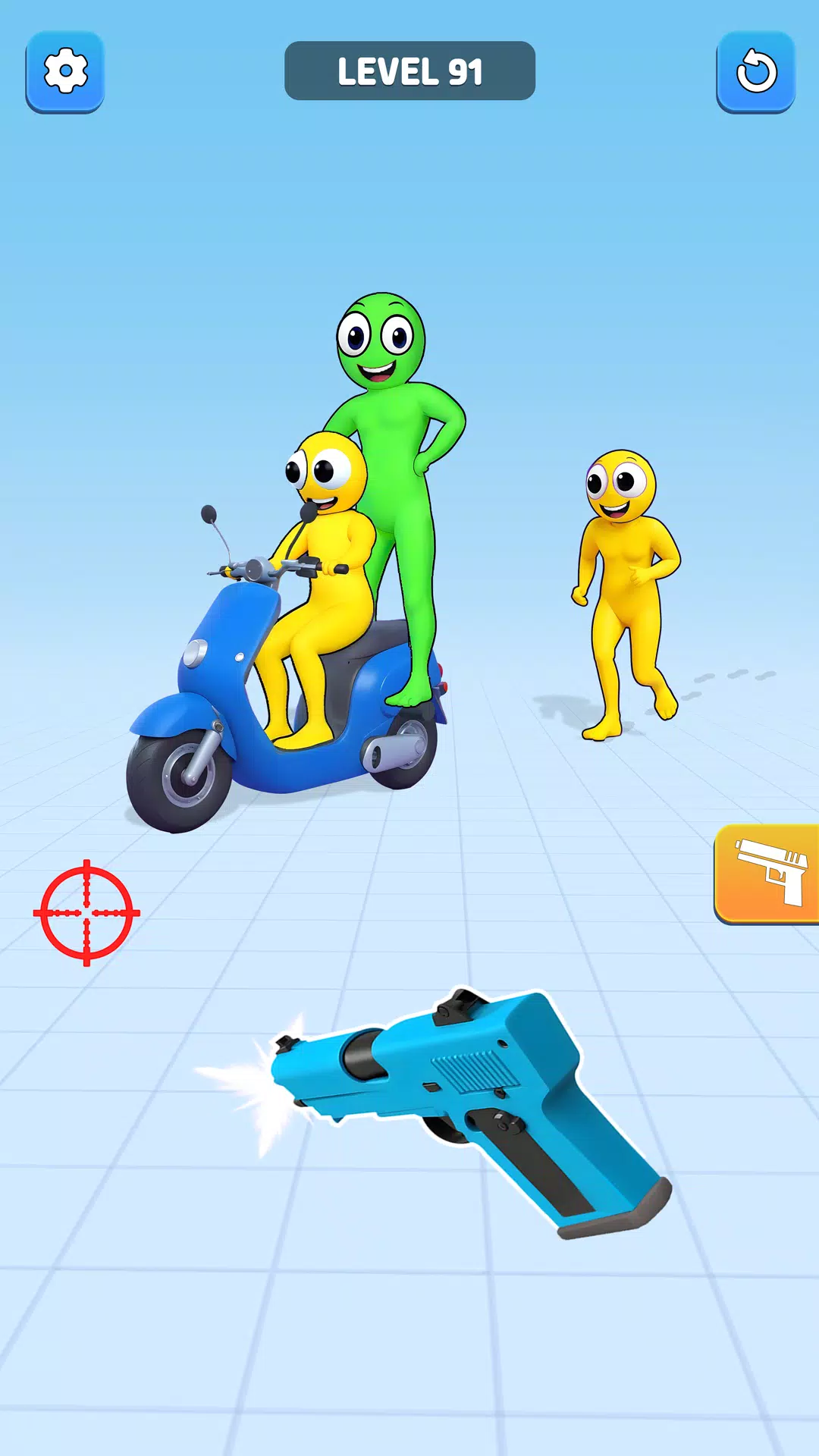
Task: Restart the level with the reset arrow
Action: [756, 72]
